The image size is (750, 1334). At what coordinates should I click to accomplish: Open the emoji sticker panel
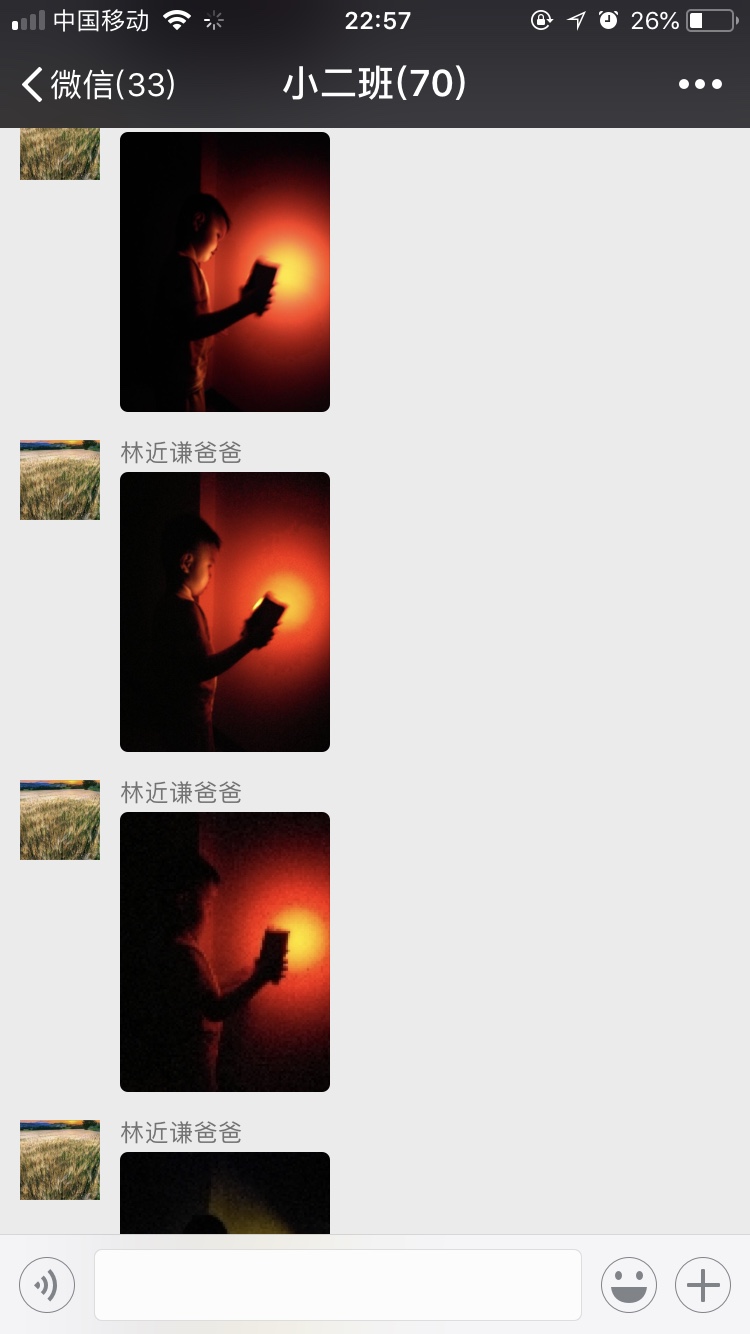[628, 1284]
